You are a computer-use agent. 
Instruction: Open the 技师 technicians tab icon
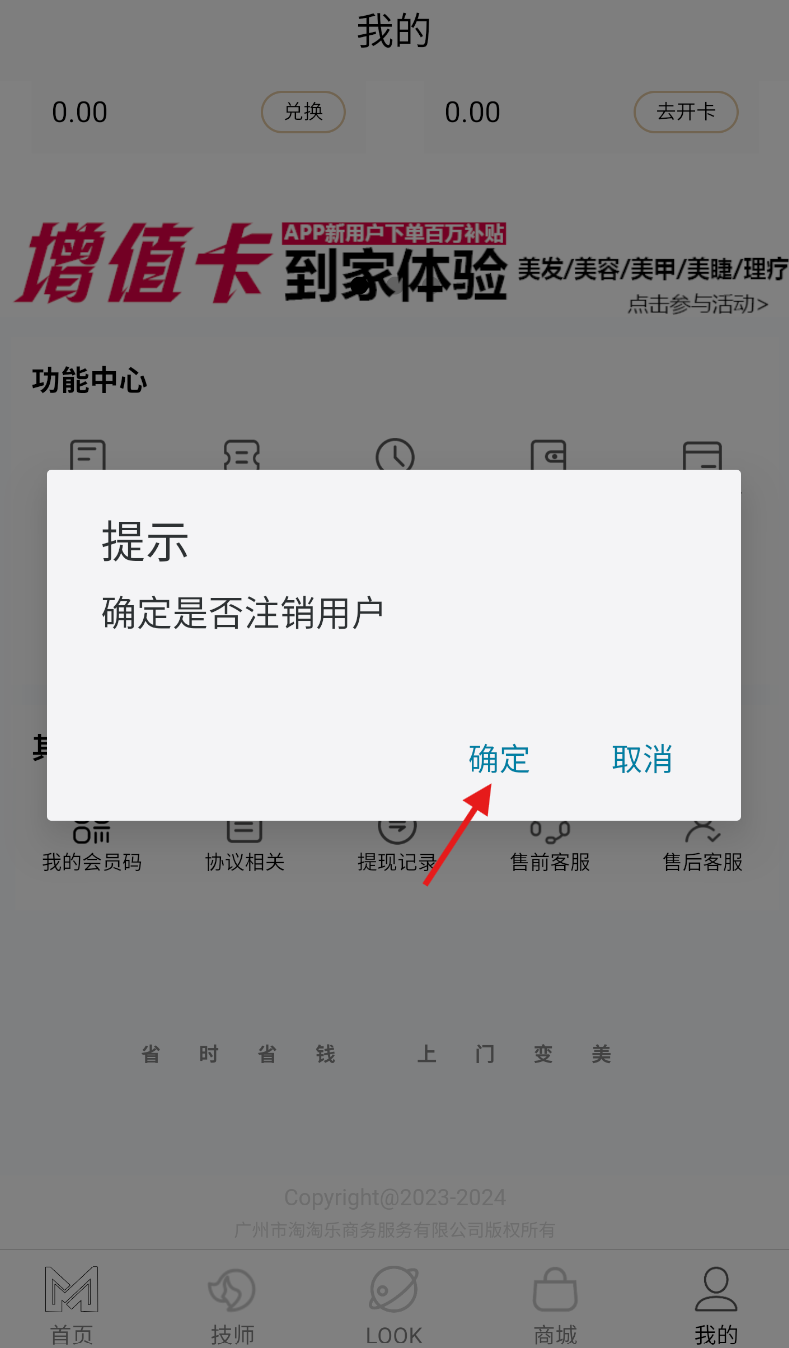(232, 1290)
